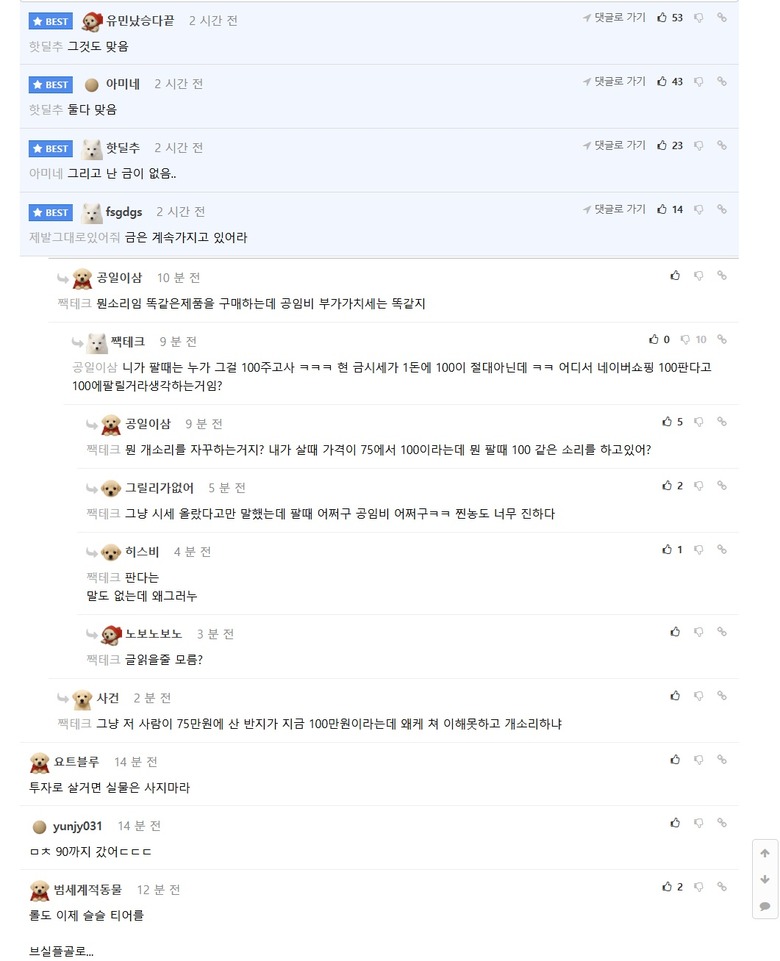Go to fsgdgs's comment via 댓글로 가기
The width and height of the screenshot is (780, 961).
pos(614,210)
